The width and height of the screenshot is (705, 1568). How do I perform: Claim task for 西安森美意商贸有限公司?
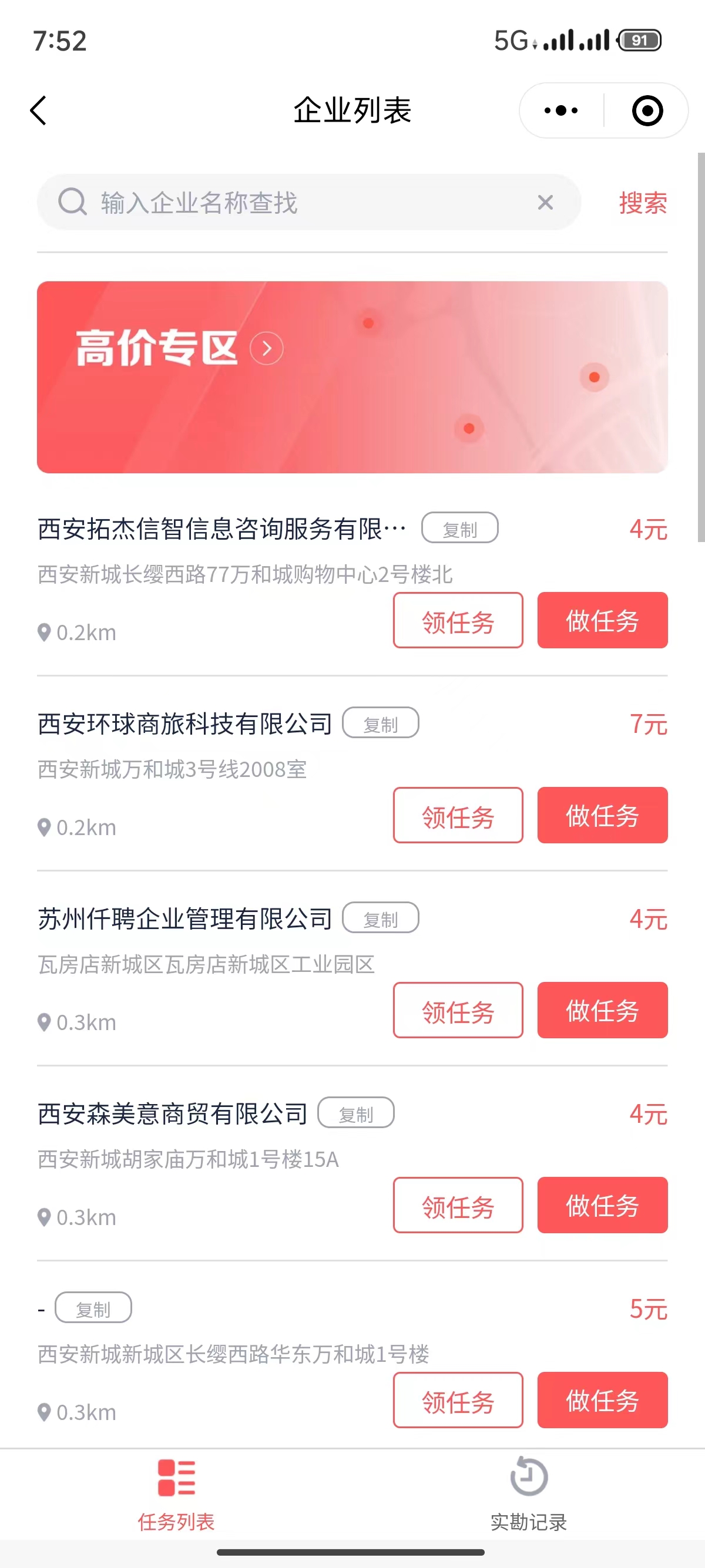(458, 1205)
